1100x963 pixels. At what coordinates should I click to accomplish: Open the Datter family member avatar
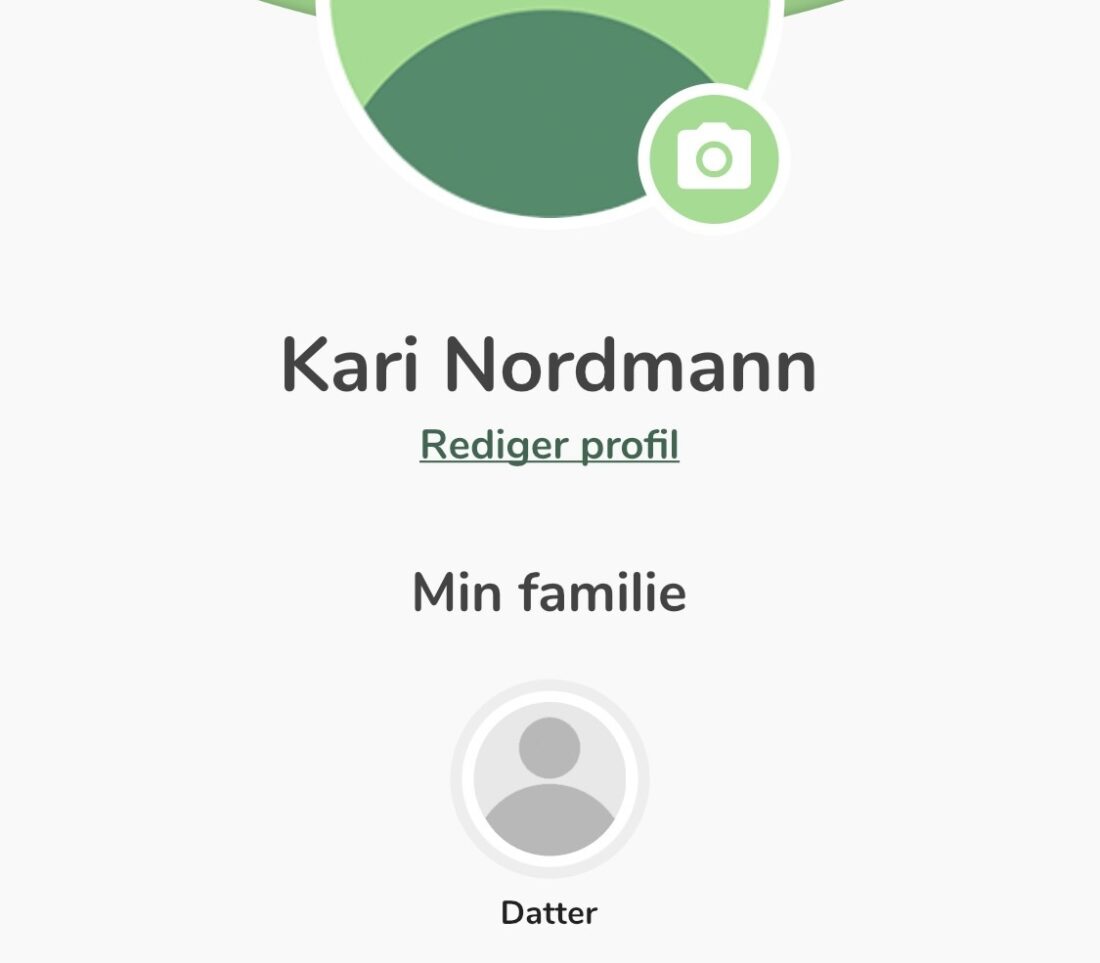[550, 780]
